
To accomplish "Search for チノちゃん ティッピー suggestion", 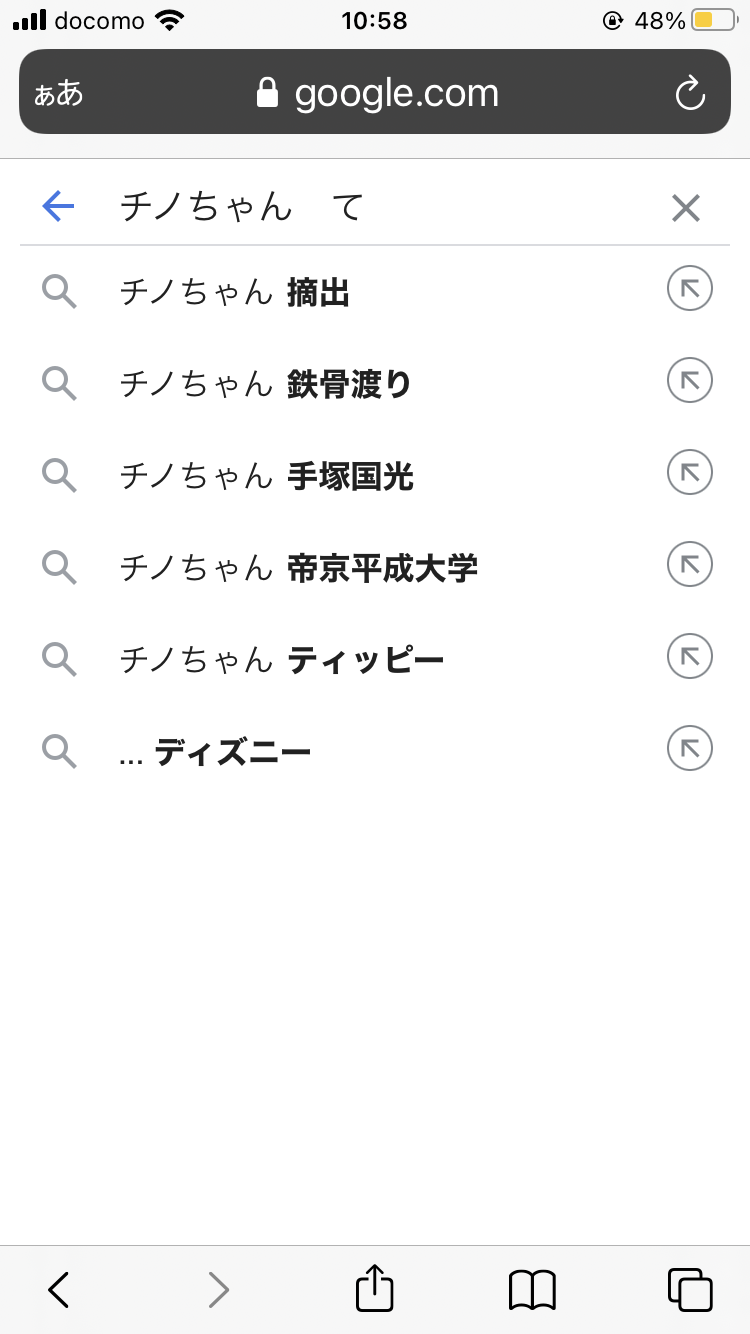I will pyautogui.click(x=281, y=659).
